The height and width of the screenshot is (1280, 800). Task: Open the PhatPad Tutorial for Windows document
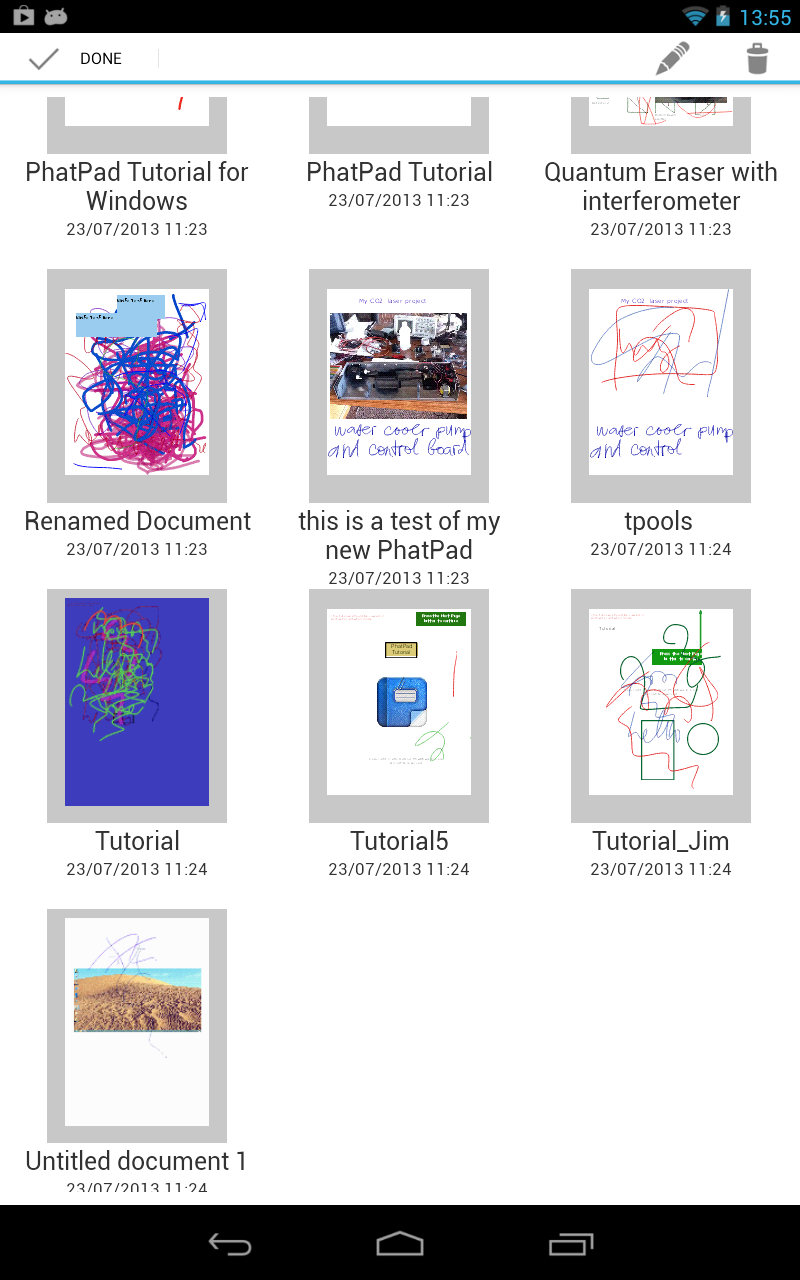click(x=137, y=115)
